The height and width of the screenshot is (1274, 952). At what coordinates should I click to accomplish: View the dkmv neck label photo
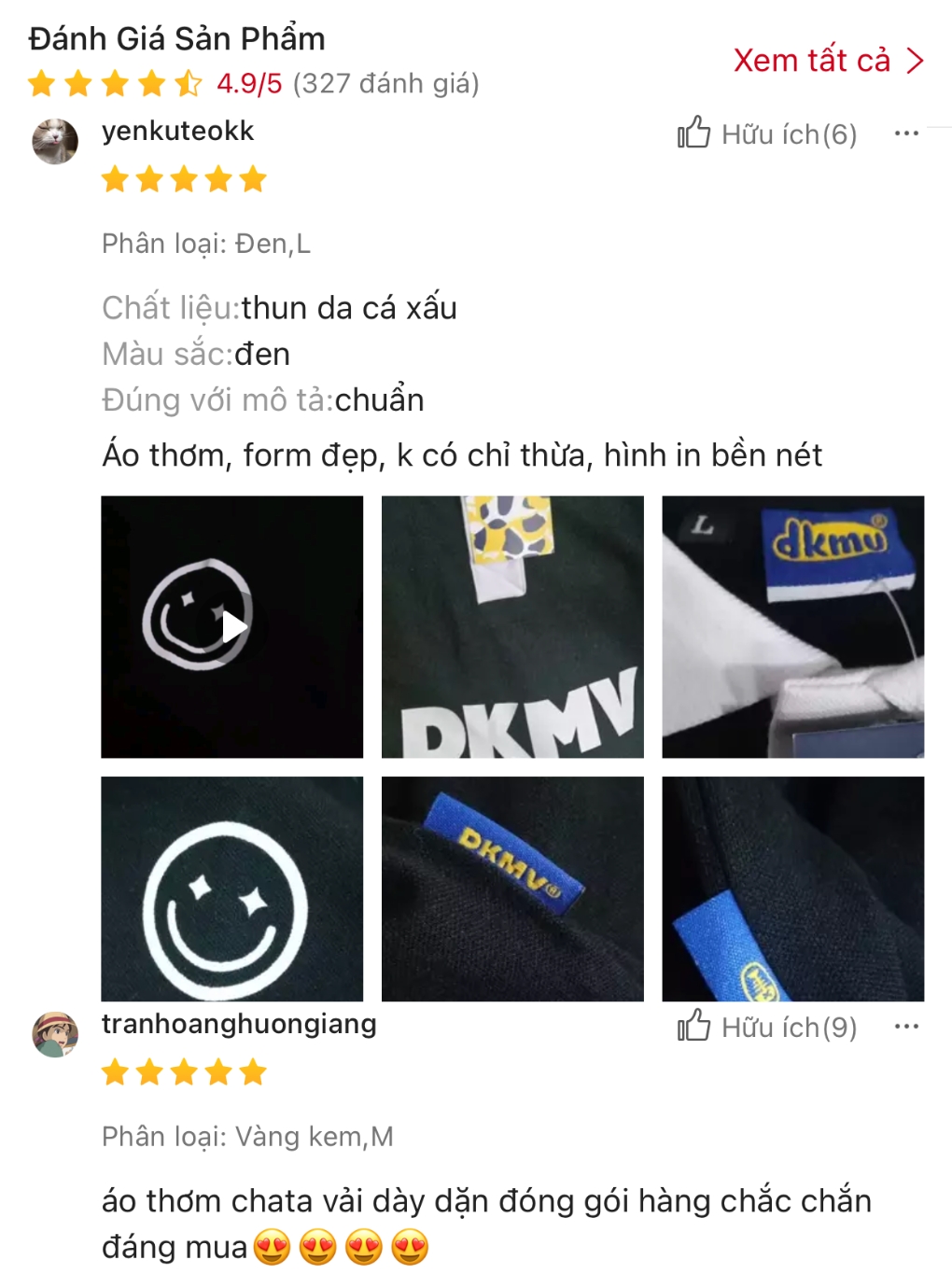pos(792,627)
